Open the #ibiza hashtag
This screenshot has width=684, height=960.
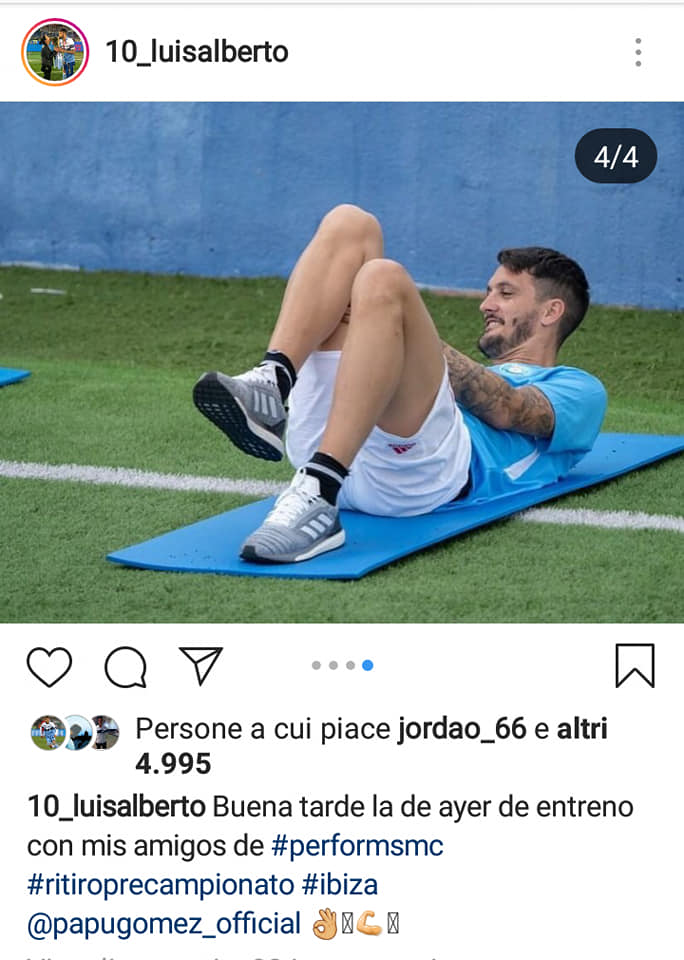tap(342, 885)
